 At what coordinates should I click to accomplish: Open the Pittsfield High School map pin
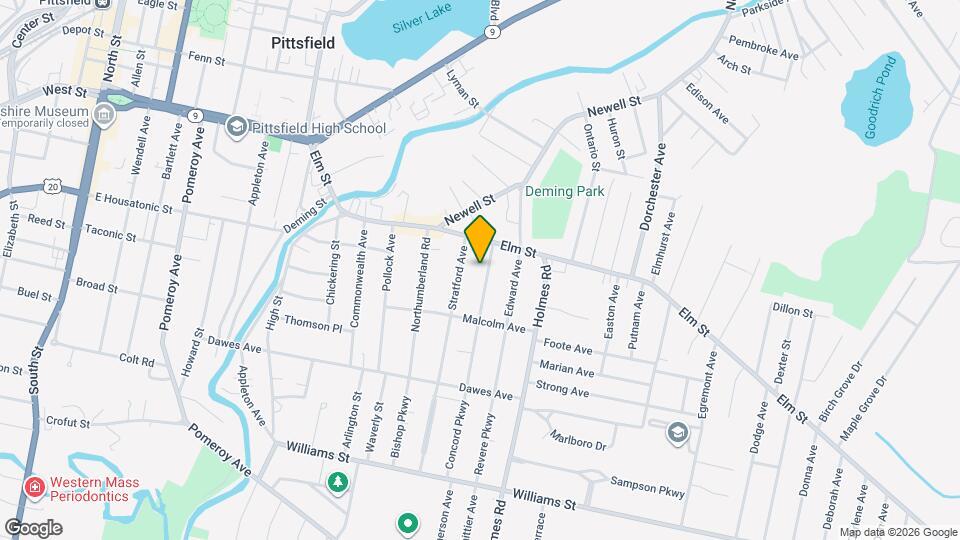(236, 127)
